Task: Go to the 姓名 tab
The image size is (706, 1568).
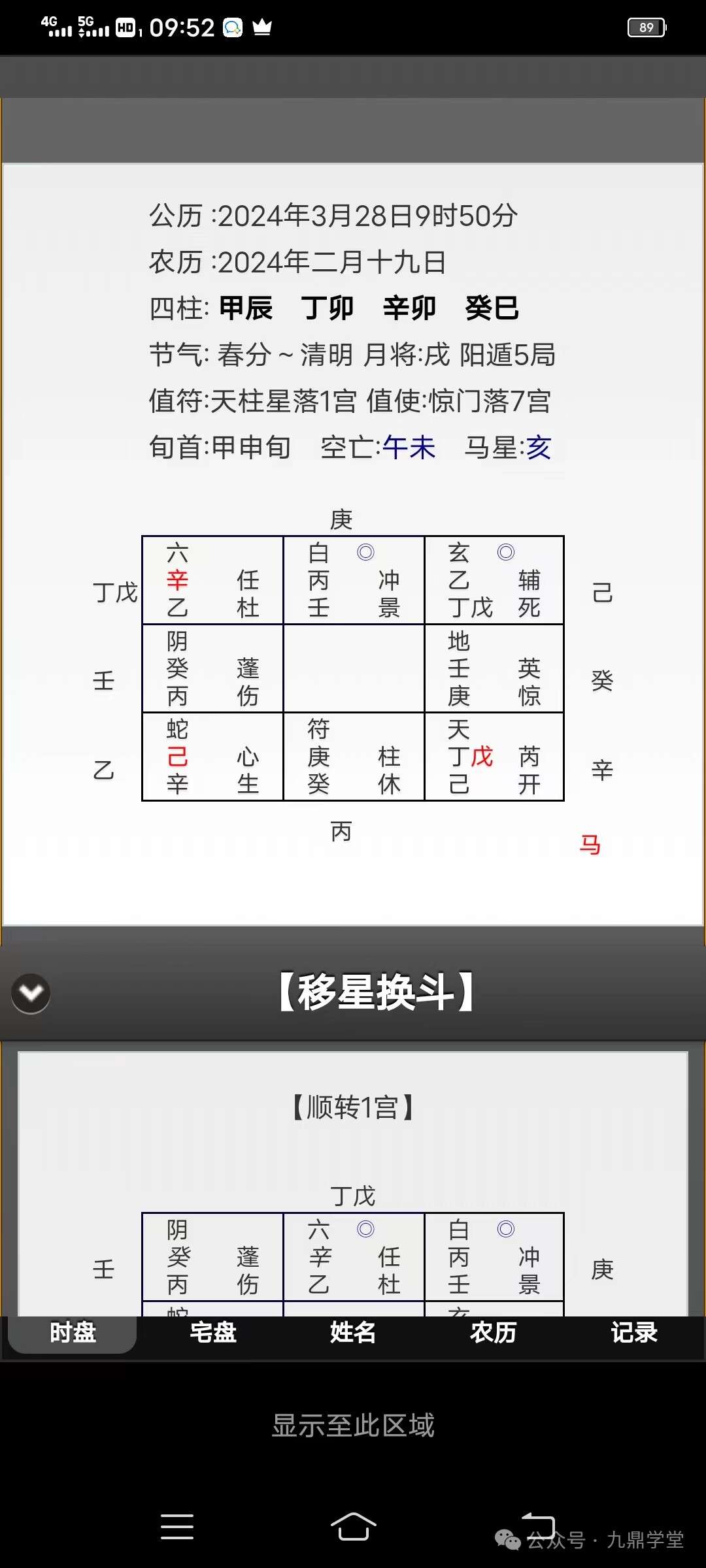Action: tap(353, 1333)
